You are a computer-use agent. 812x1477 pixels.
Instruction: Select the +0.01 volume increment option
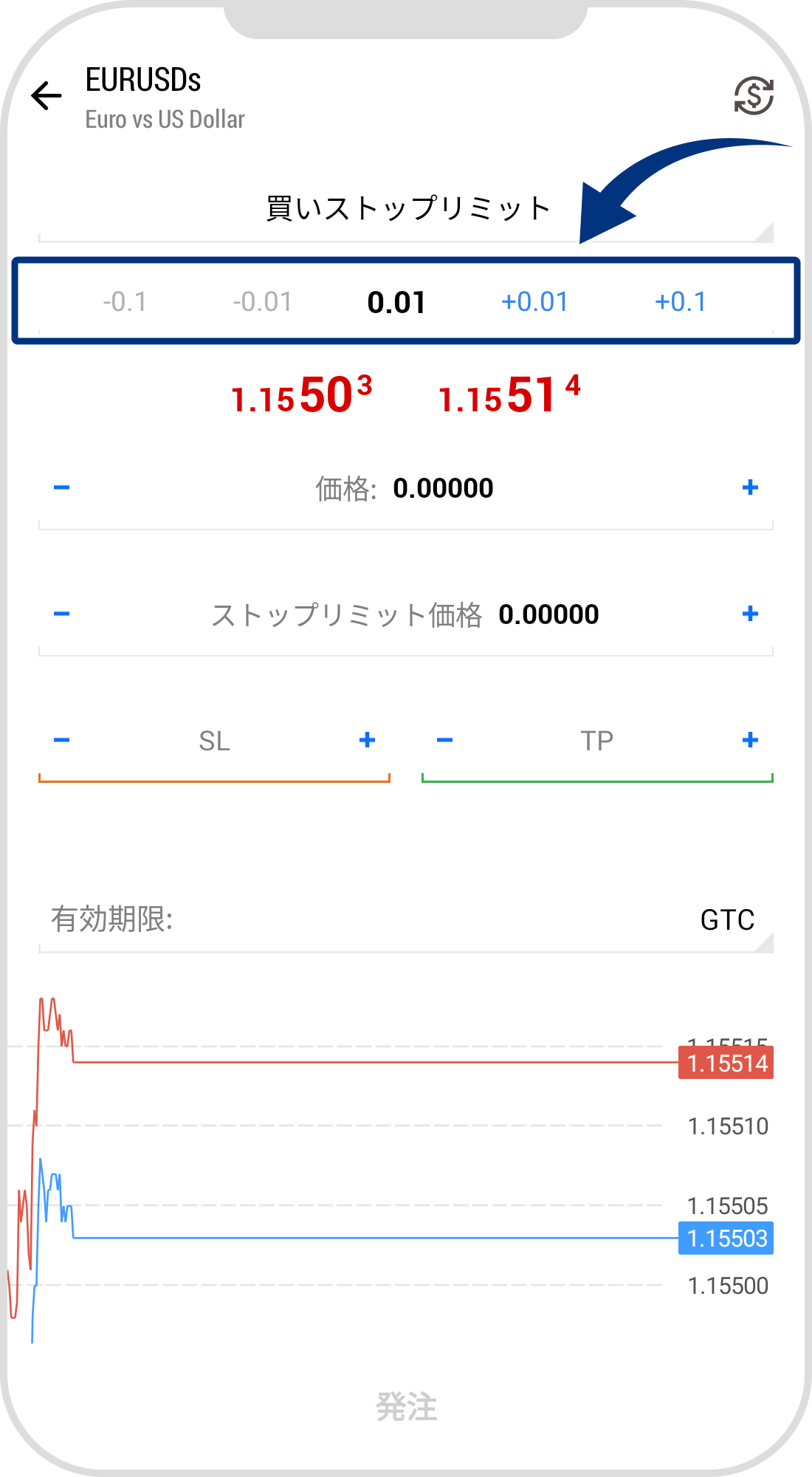tap(534, 301)
